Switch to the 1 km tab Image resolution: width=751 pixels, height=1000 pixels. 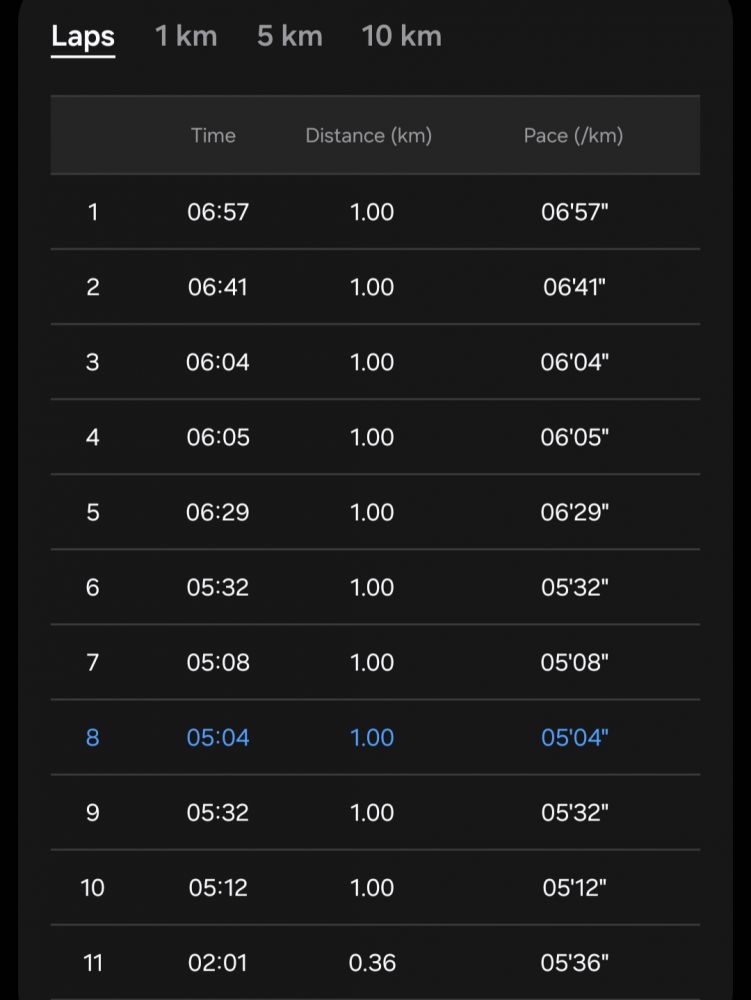click(186, 37)
